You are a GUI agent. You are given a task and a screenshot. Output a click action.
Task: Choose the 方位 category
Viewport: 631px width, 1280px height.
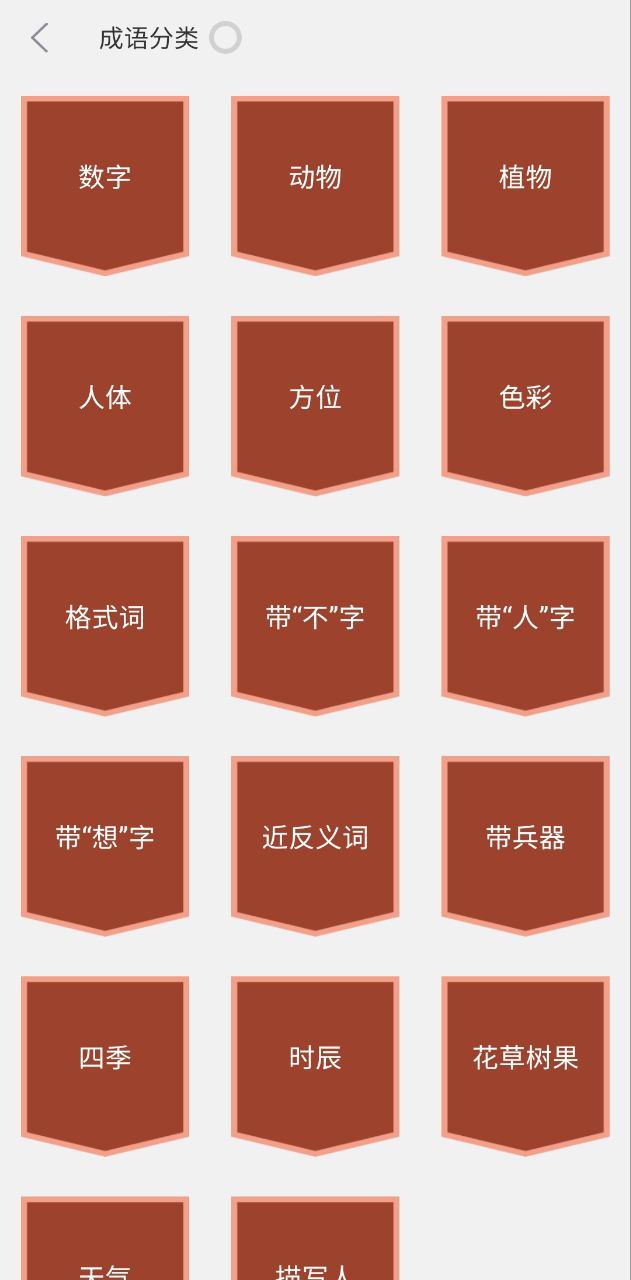(315, 398)
